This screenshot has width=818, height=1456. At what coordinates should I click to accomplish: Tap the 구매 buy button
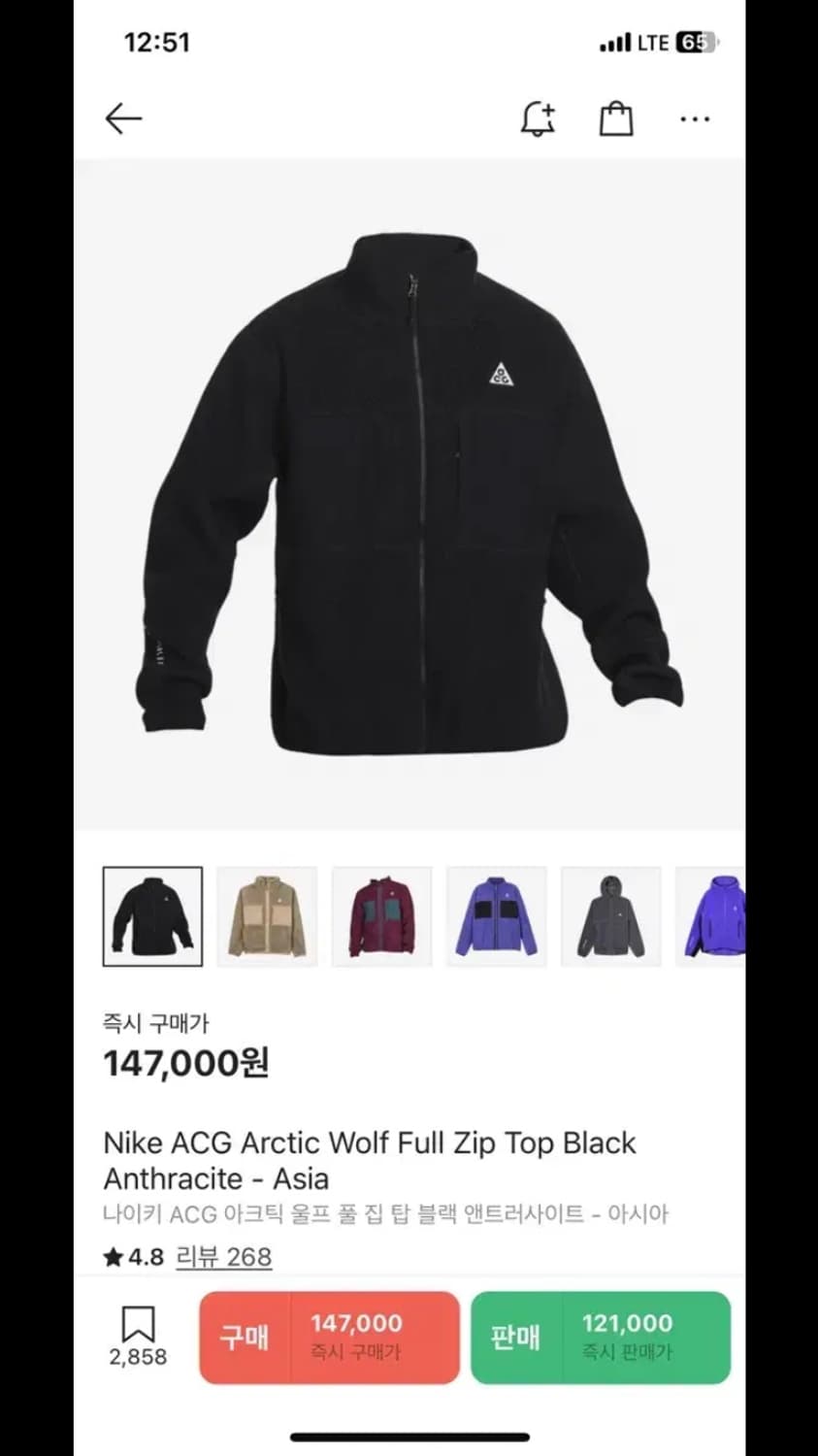click(x=328, y=1337)
